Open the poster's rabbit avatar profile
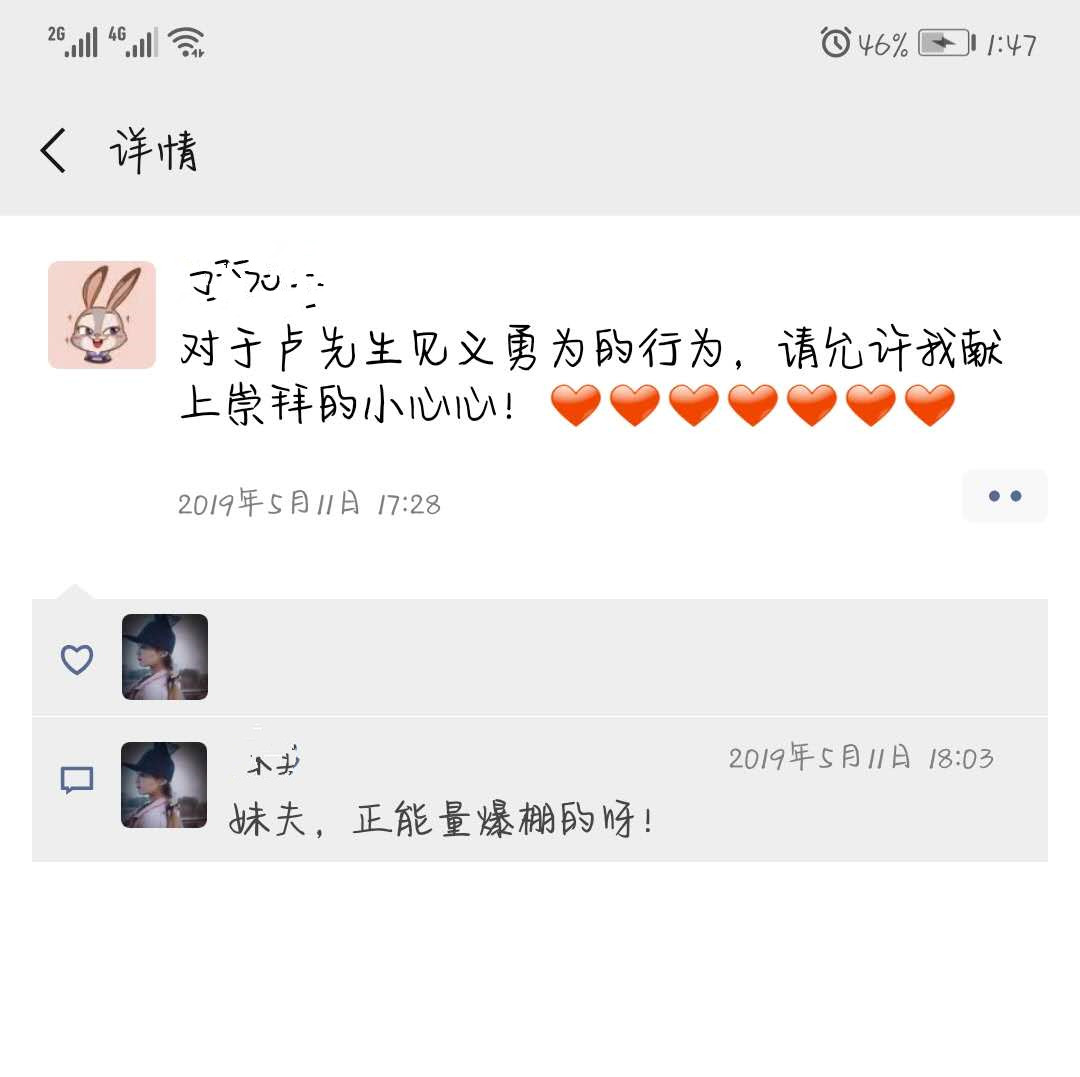The height and width of the screenshot is (1077, 1080). [102, 315]
